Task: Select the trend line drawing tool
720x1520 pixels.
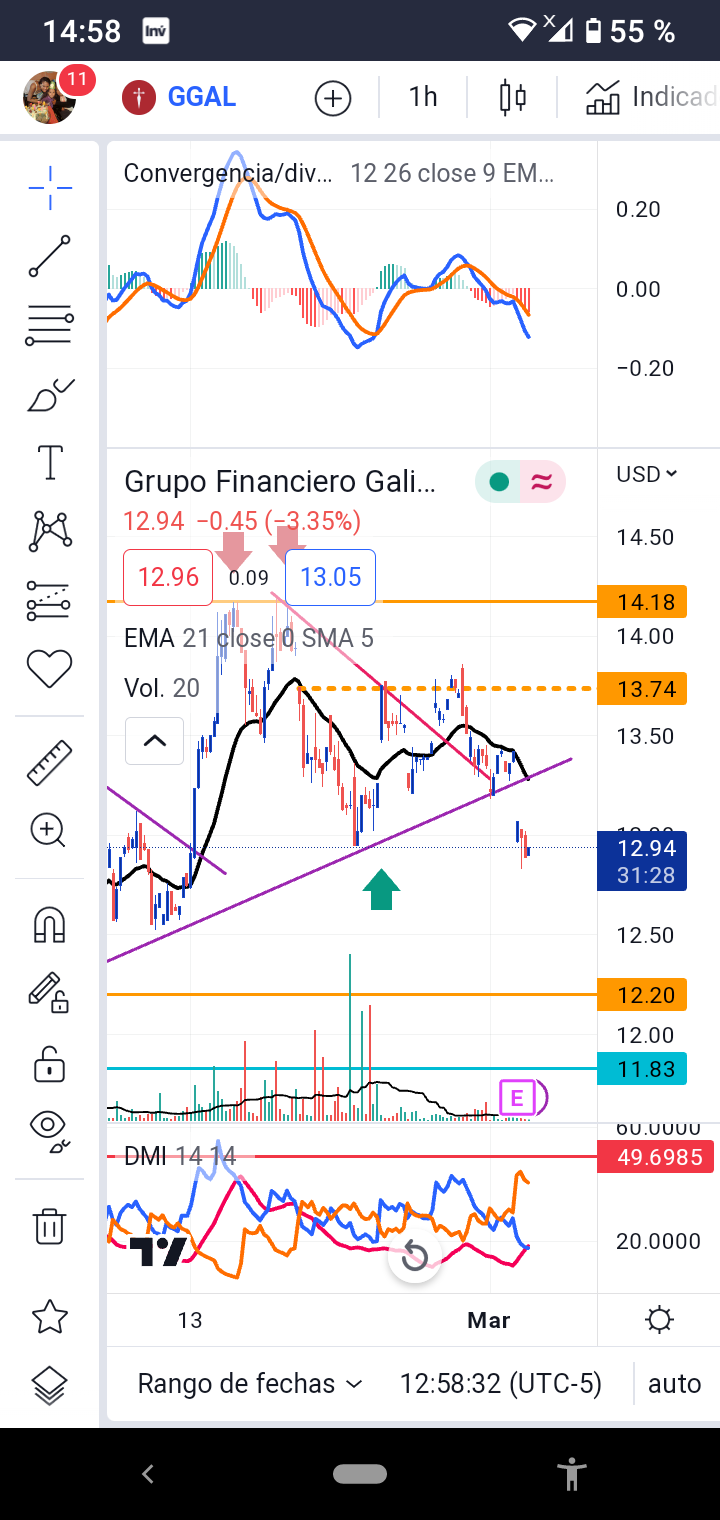Action: 50,256
